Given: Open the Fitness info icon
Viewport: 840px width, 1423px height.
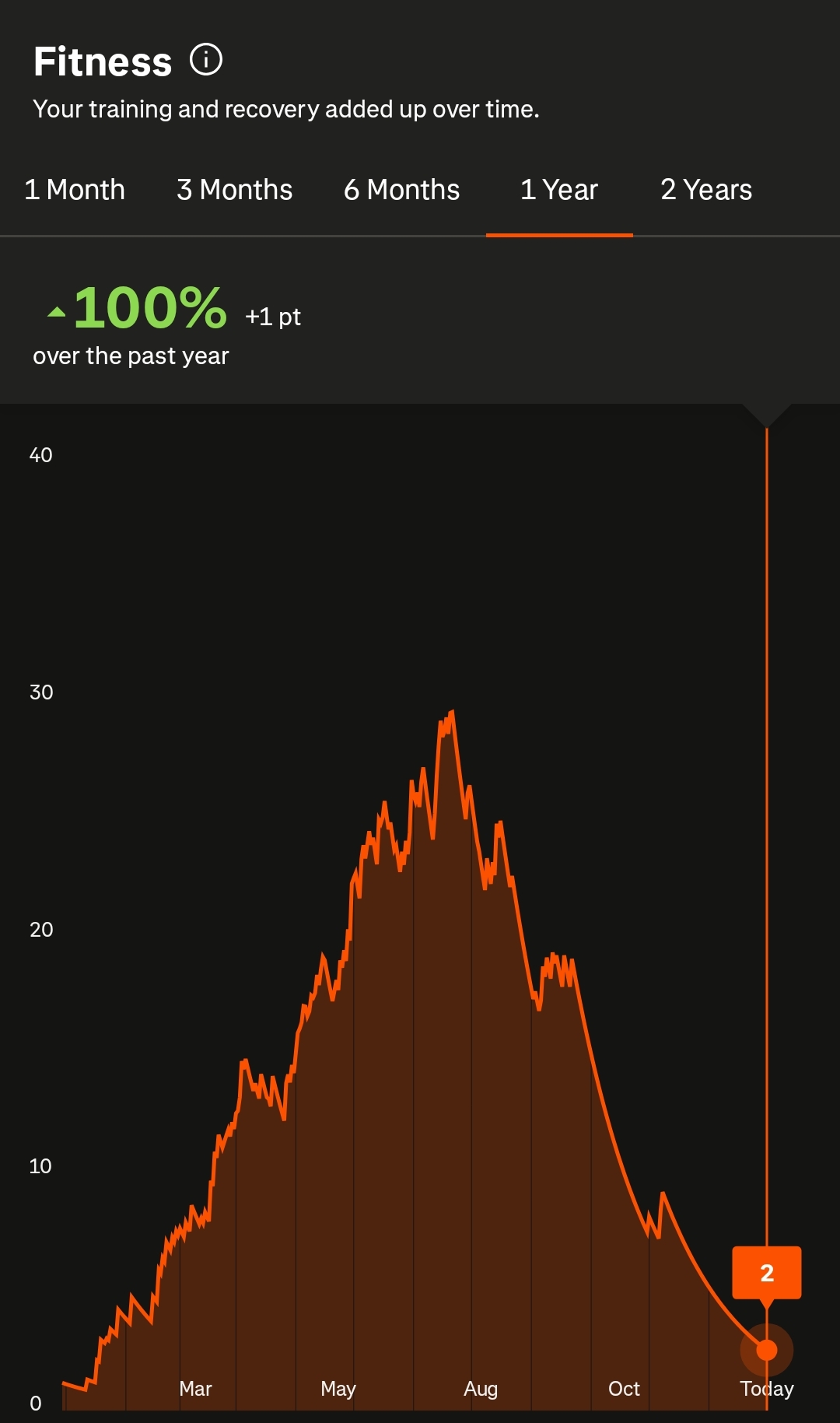Looking at the screenshot, I should click(x=206, y=60).
